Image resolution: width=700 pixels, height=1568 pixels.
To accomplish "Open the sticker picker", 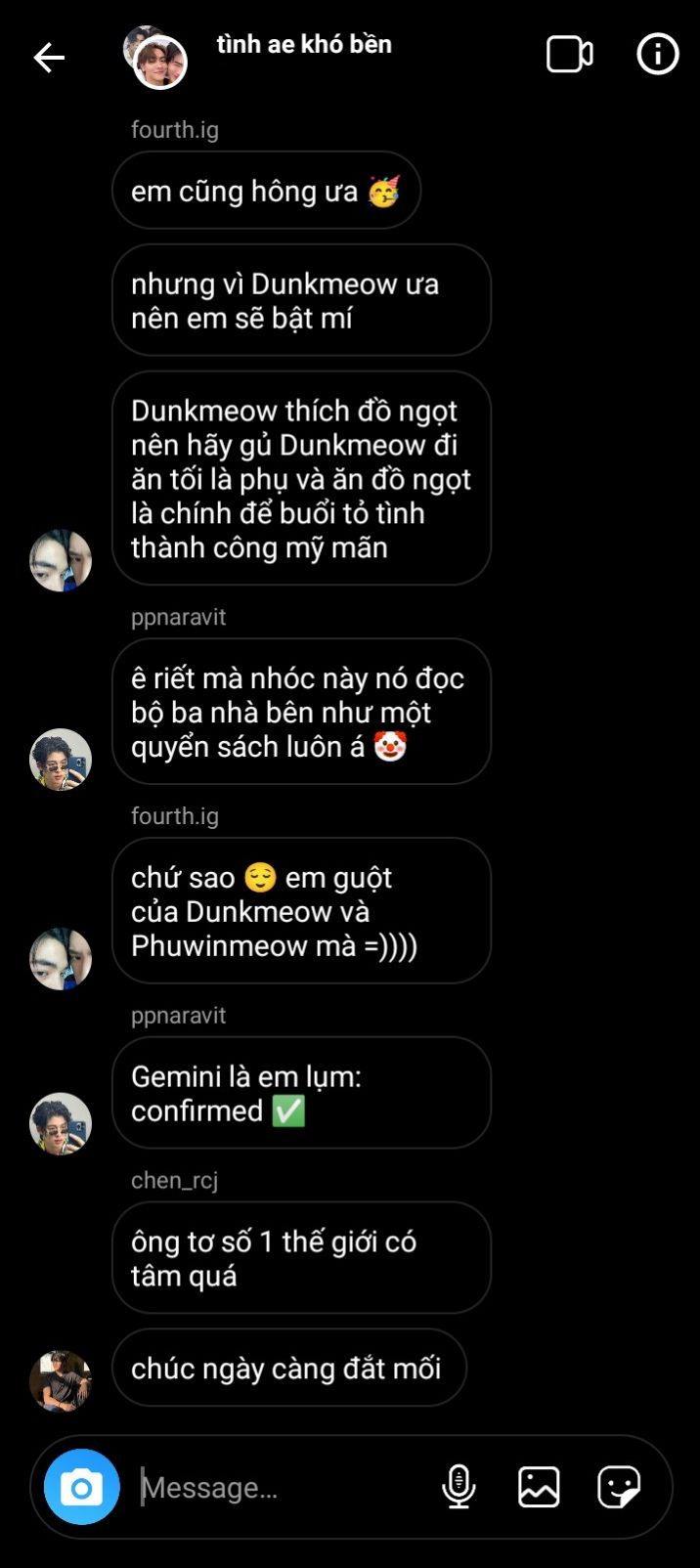I will pos(619,1487).
